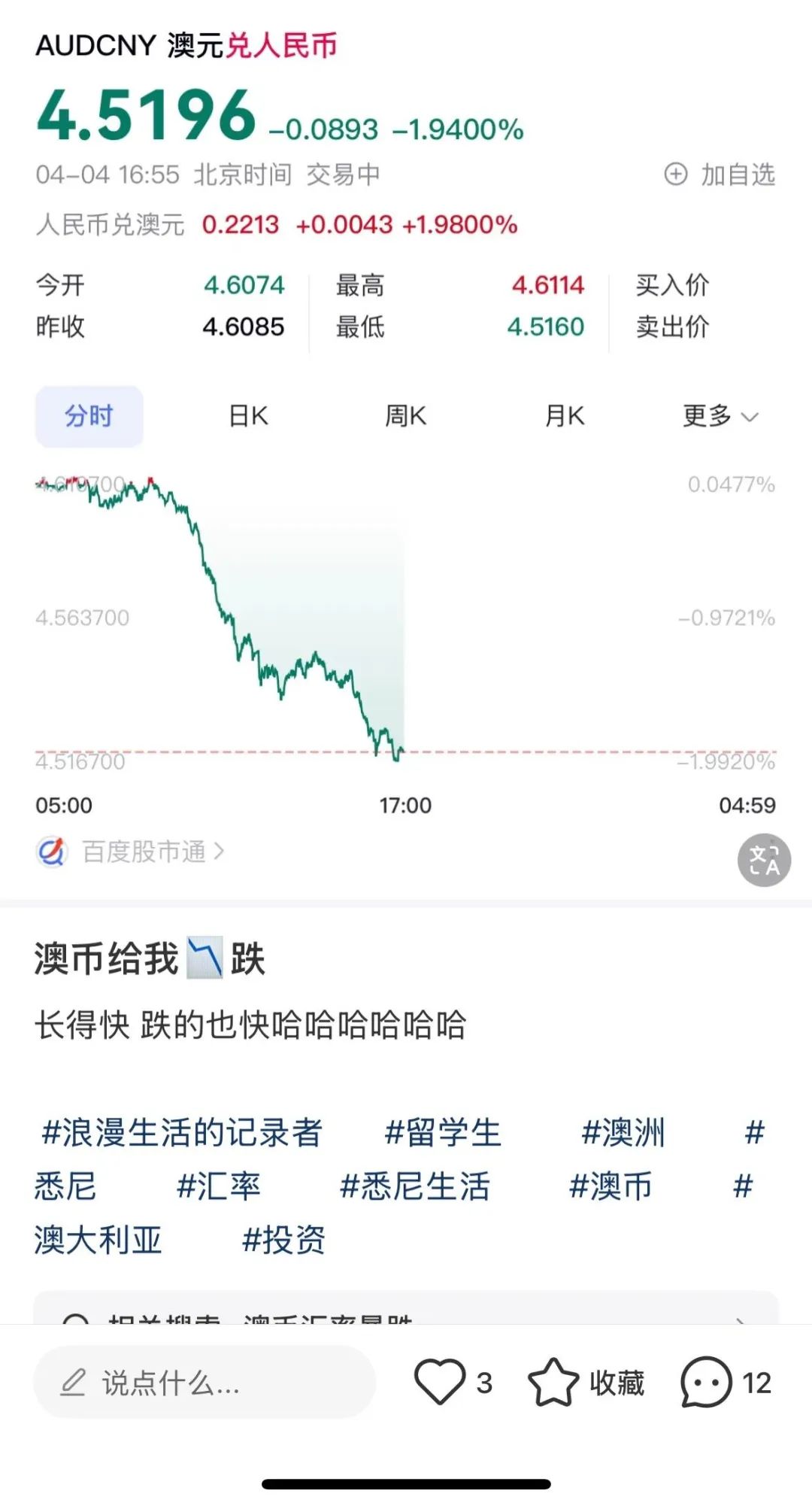Open the #浪漫生活的记录者 hashtag
Image resolution: width=812 pixels, height=1506 pixels.
pos(182,1132)
